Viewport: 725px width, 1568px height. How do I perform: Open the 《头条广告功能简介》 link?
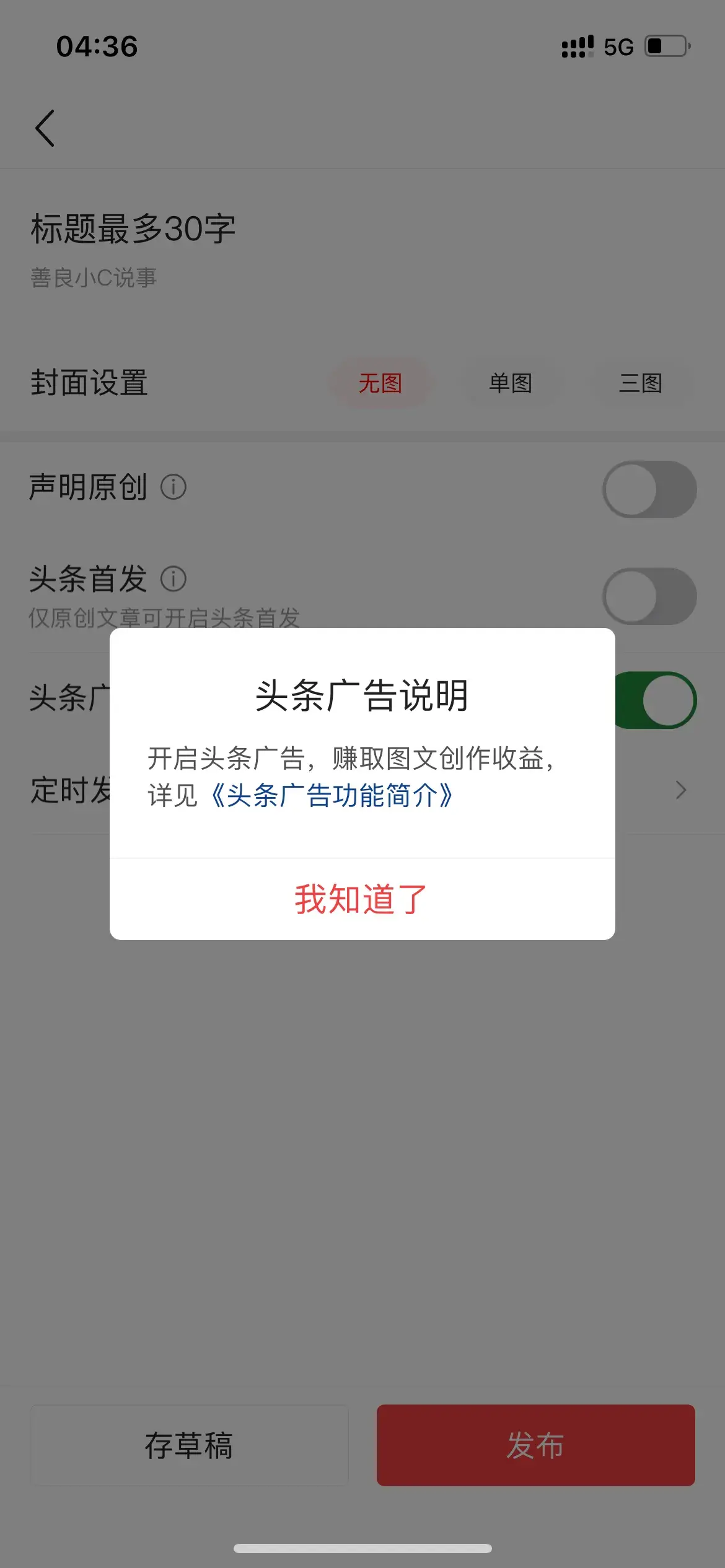[x=332, y=796]
